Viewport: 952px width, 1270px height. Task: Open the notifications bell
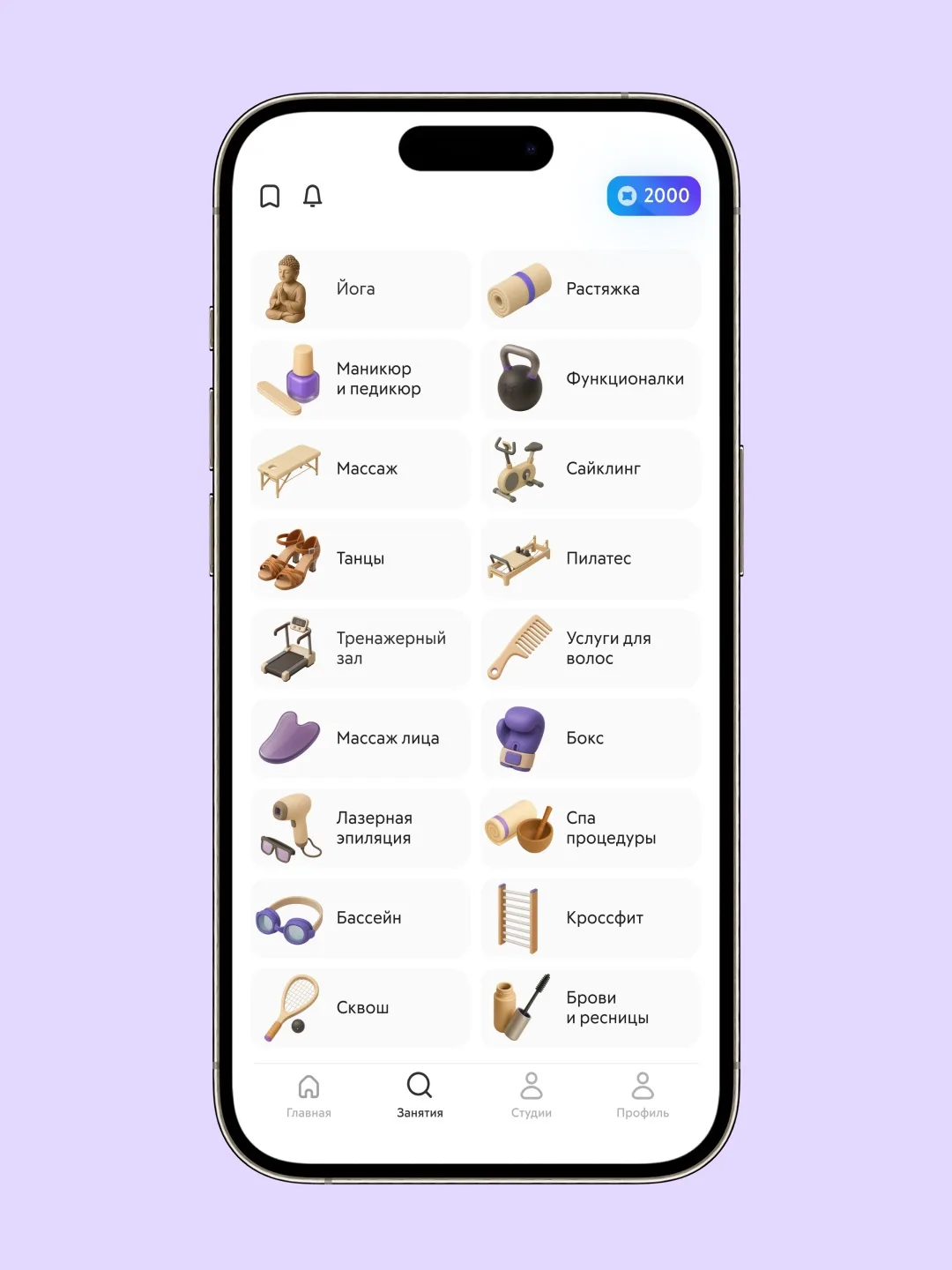pos(313,196)
